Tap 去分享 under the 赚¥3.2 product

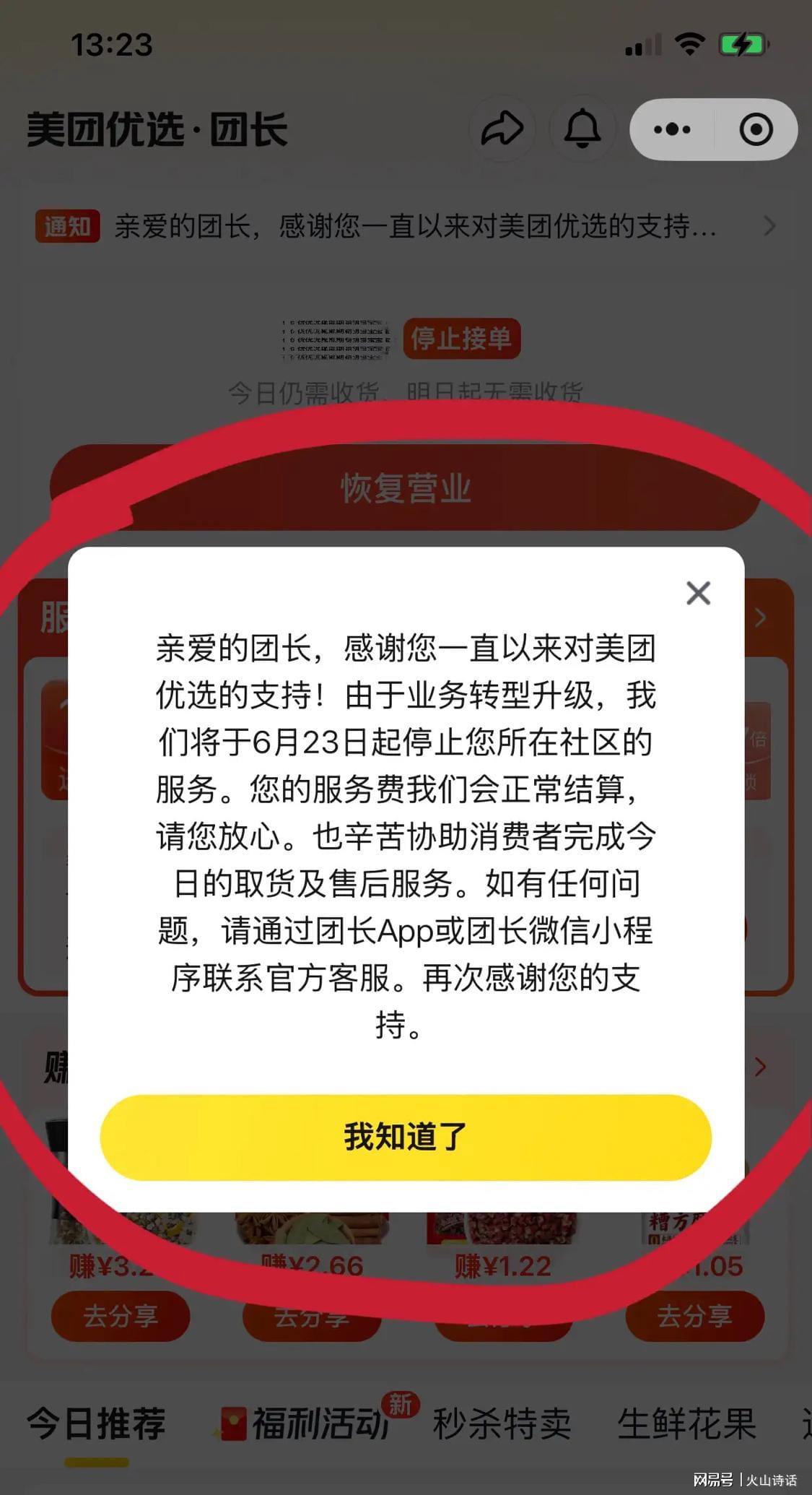121,1316
